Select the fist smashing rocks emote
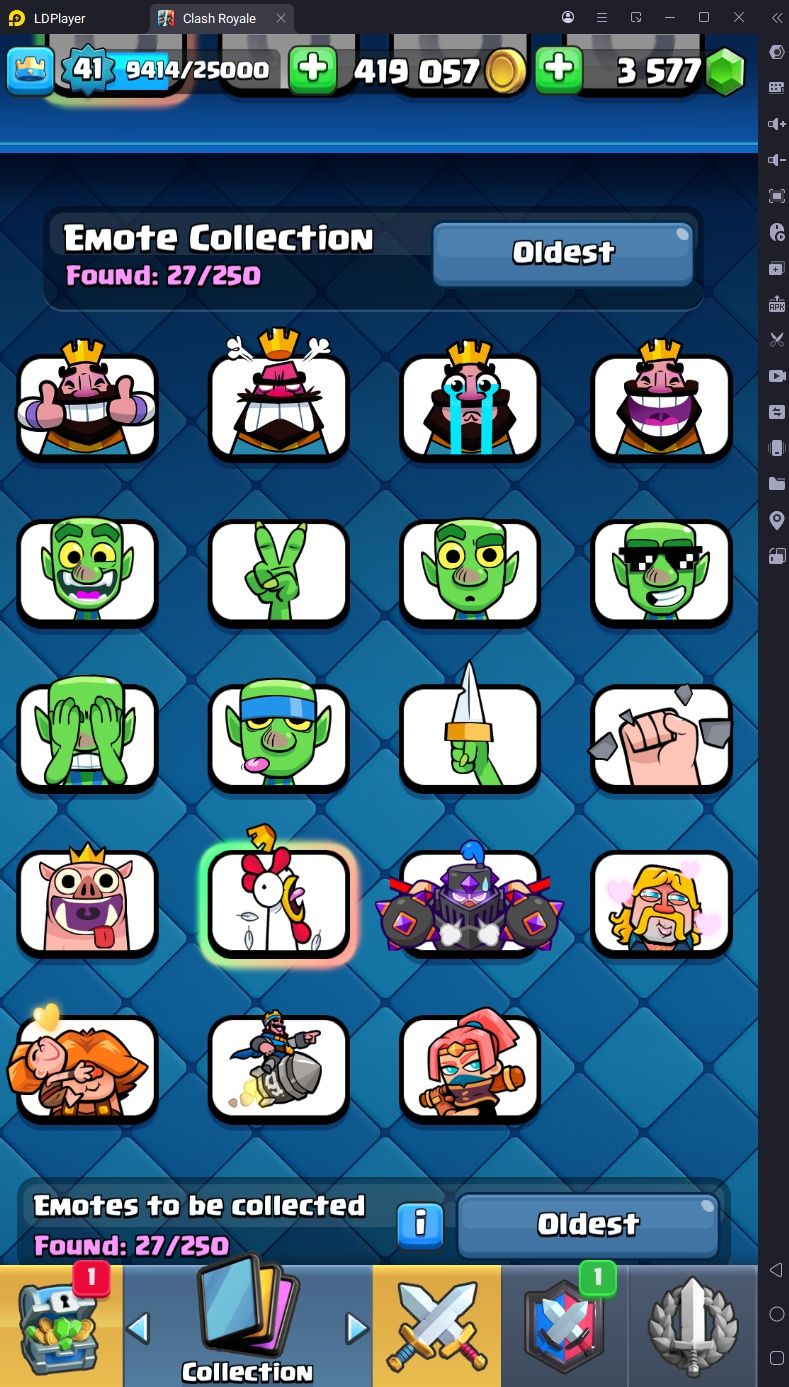789x1387 pixels. coord(661,736)
